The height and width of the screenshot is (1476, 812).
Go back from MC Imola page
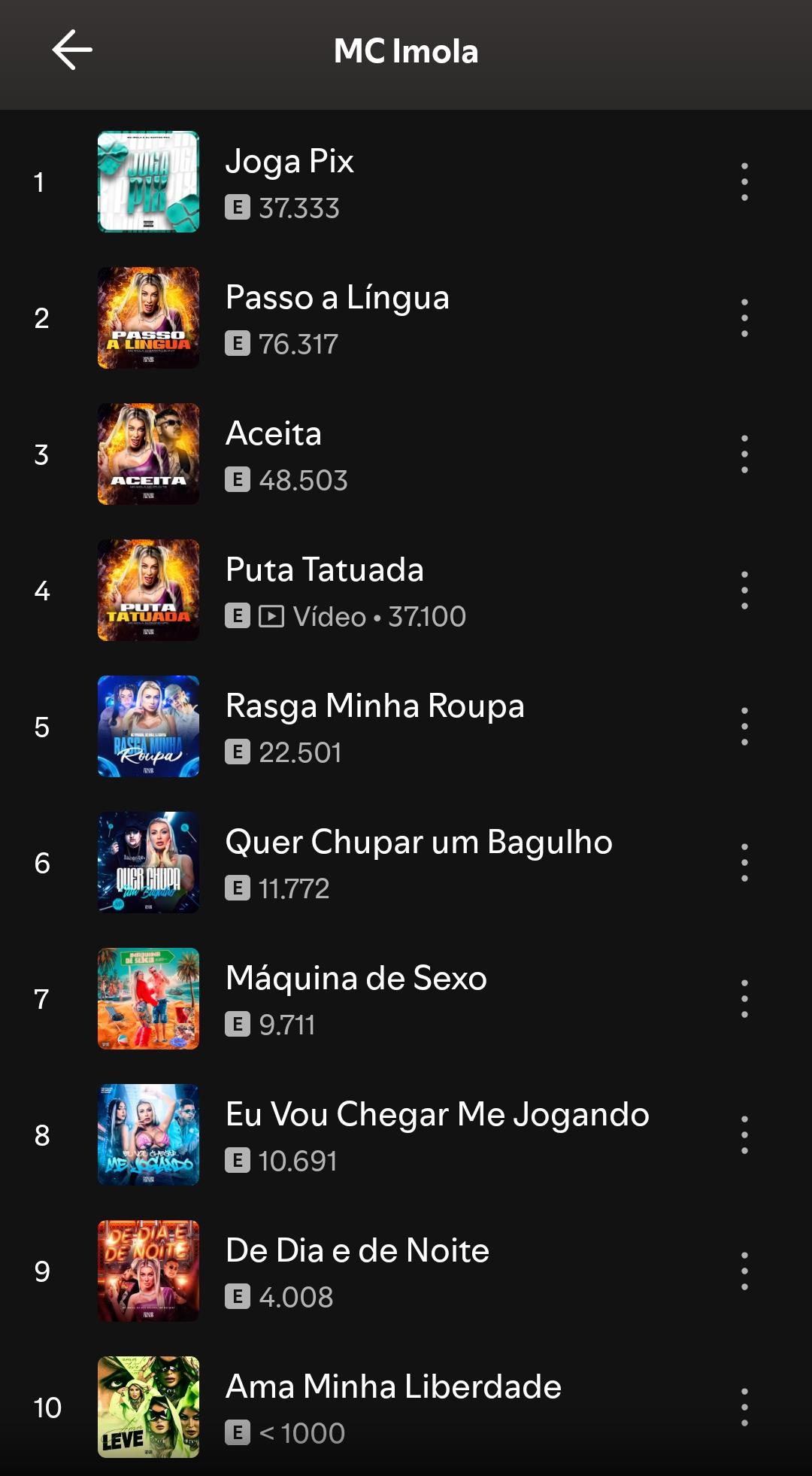click(x=72, y=50)
